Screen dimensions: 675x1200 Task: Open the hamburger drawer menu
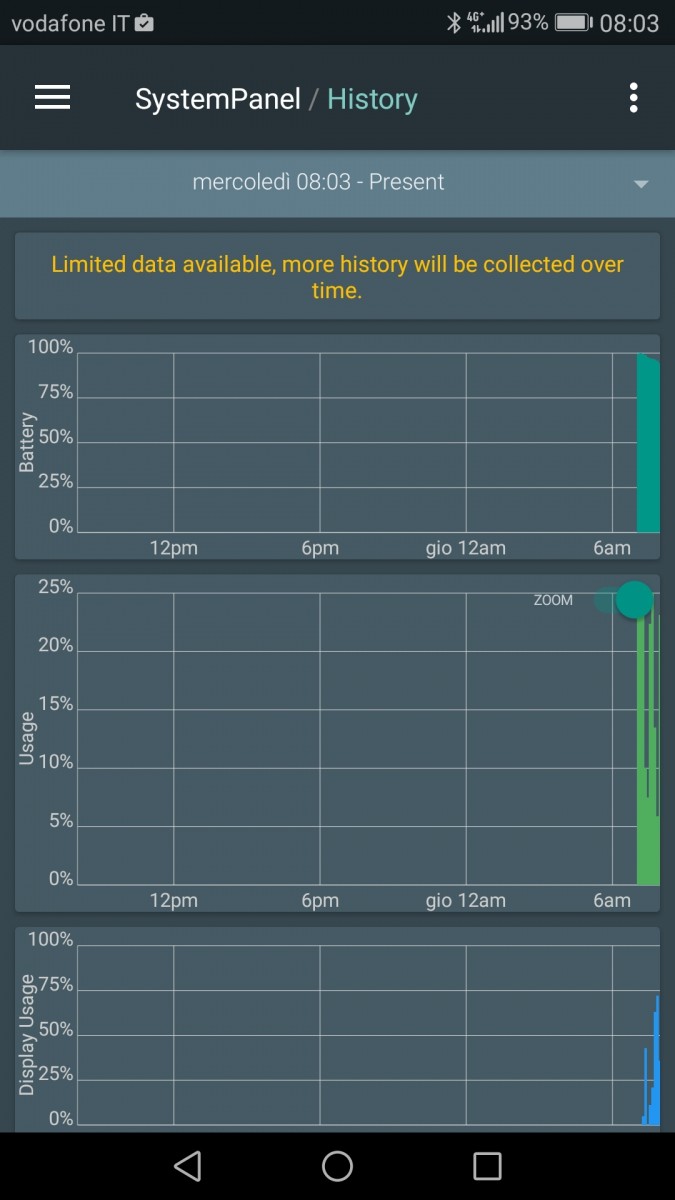pos(52,97)
